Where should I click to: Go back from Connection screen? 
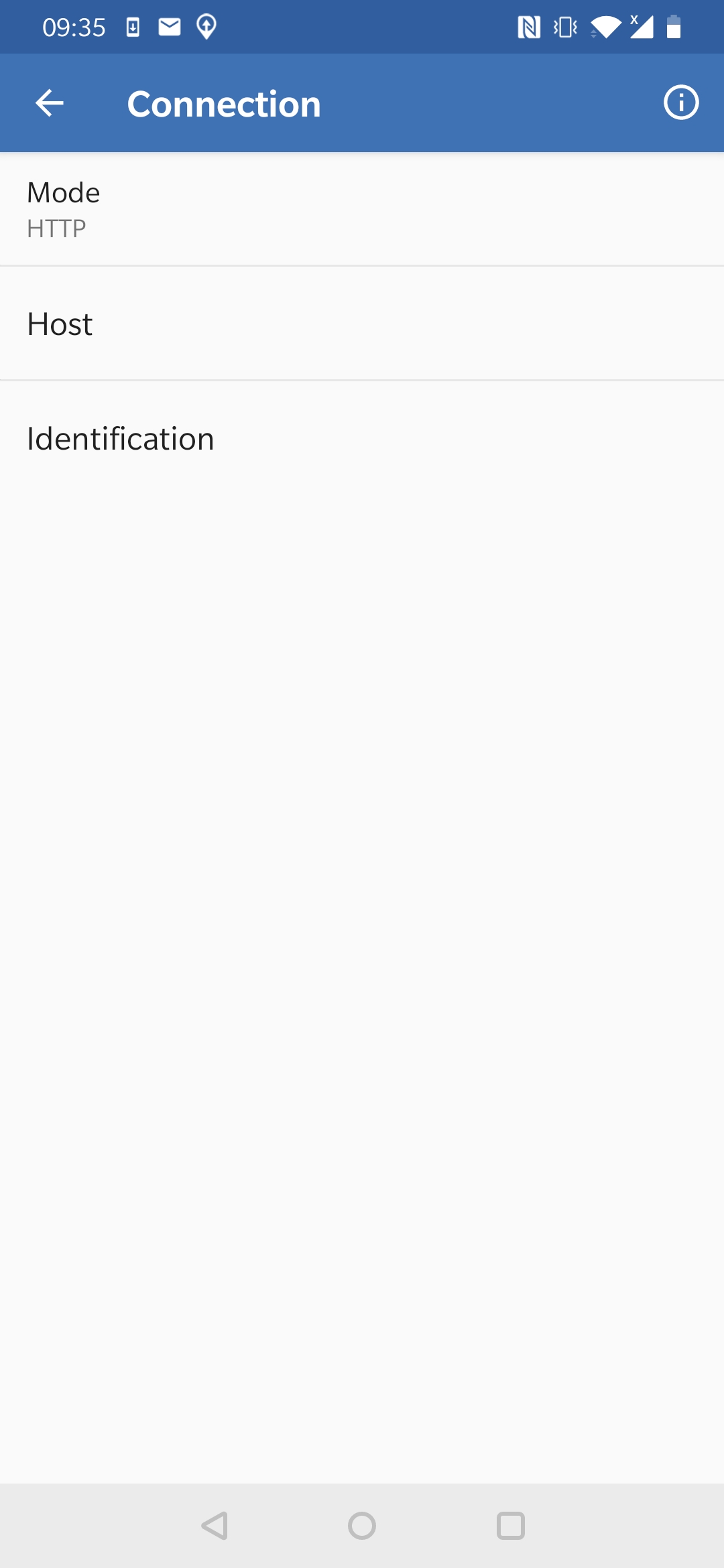click(50, 103)
